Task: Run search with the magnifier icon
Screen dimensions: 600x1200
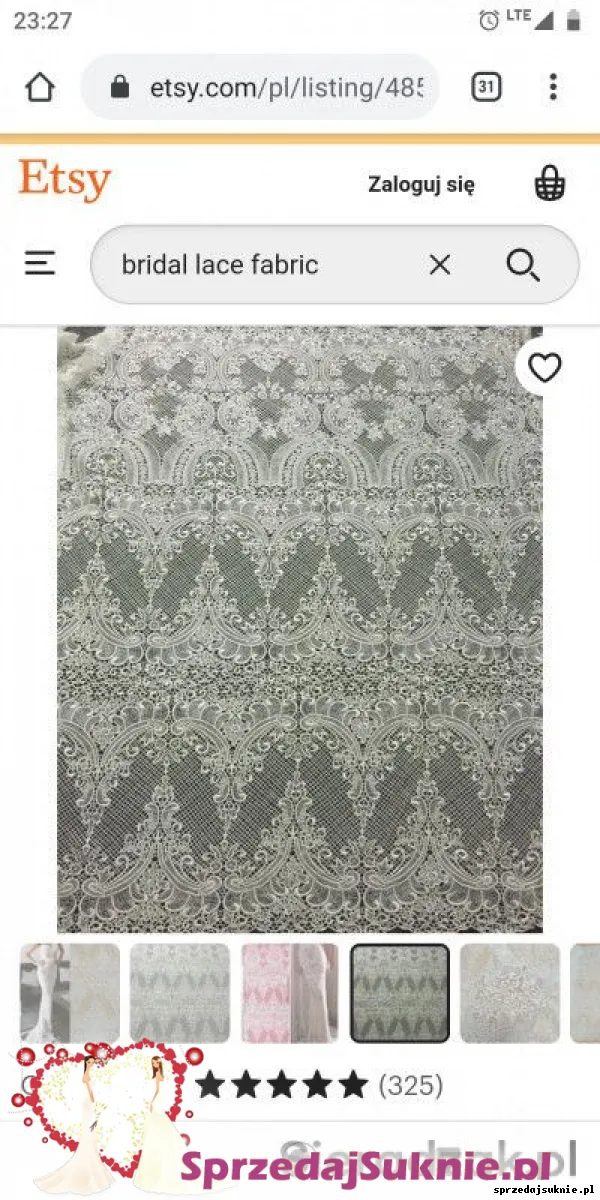Action: 522,265
